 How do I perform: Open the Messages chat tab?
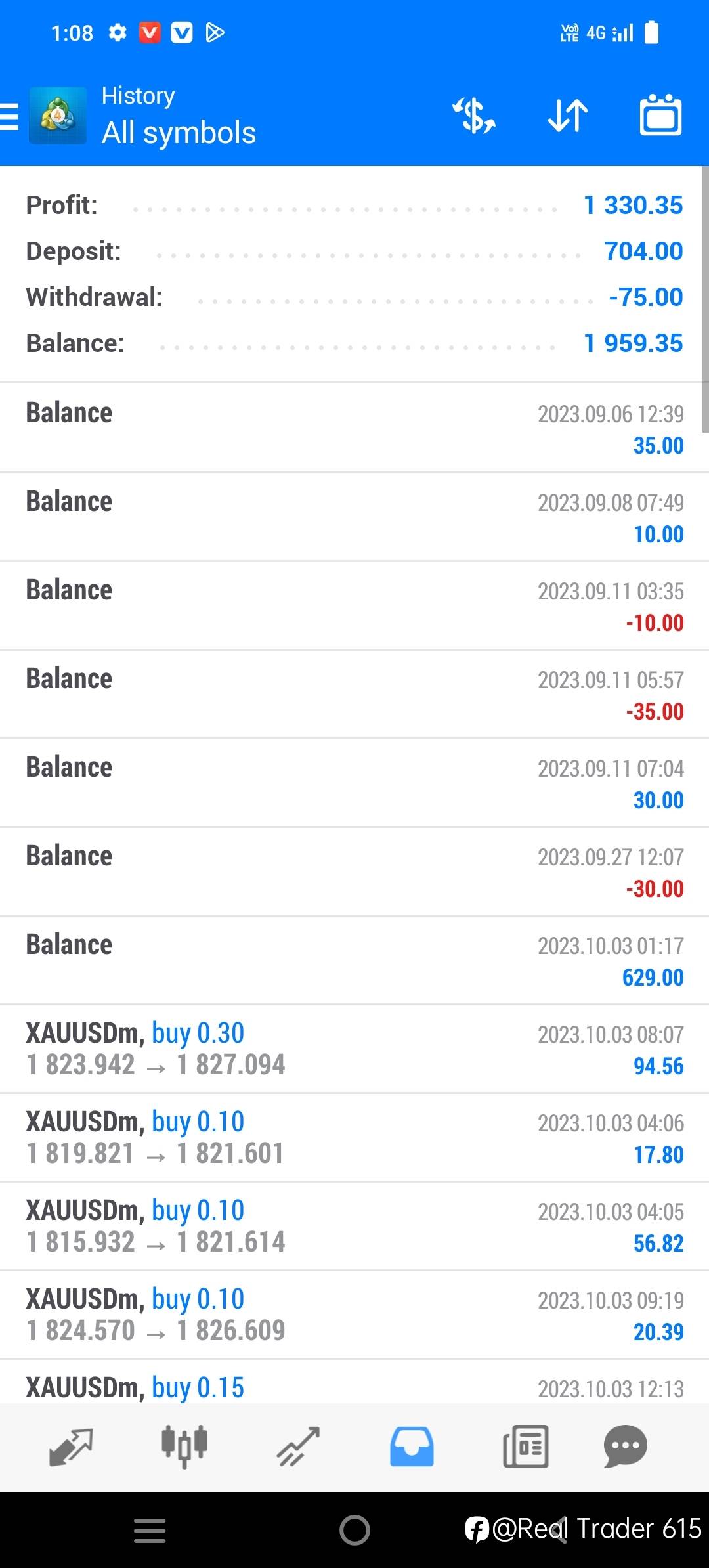point(625,1447)
